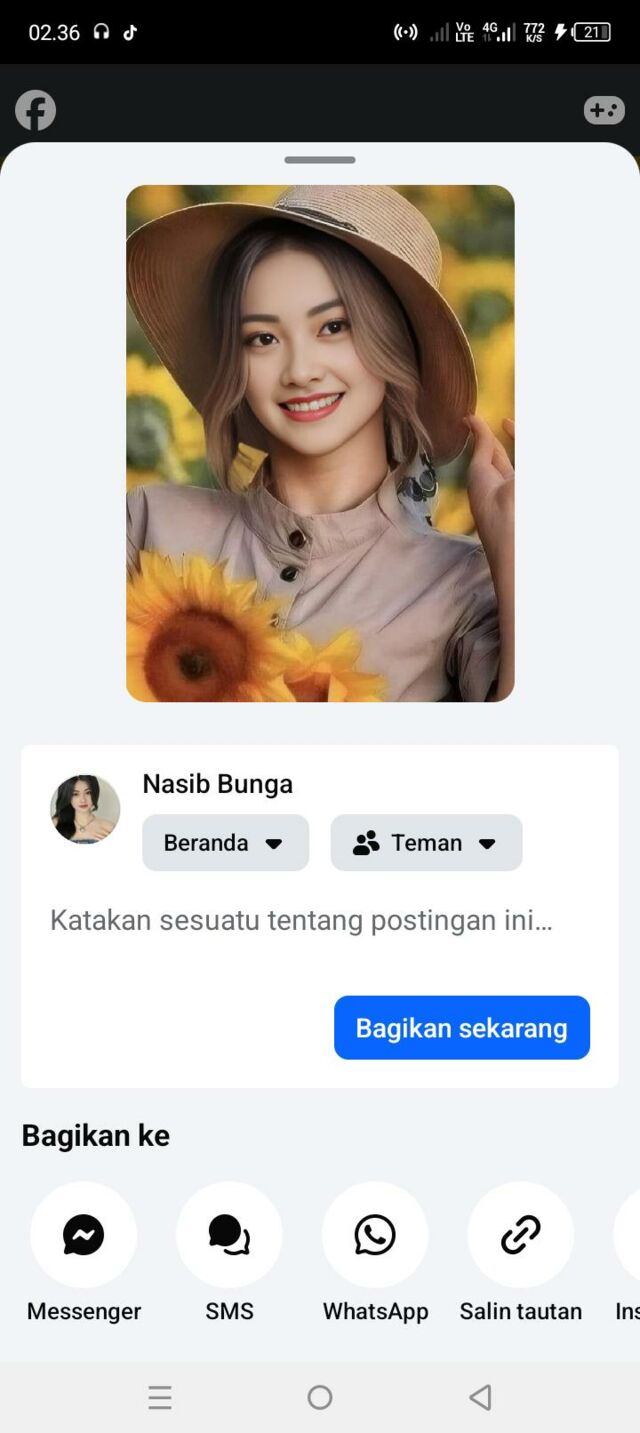Screen dimensions: 640x1433
Task: Go back using the system back button
Action: click(480, 1397)
